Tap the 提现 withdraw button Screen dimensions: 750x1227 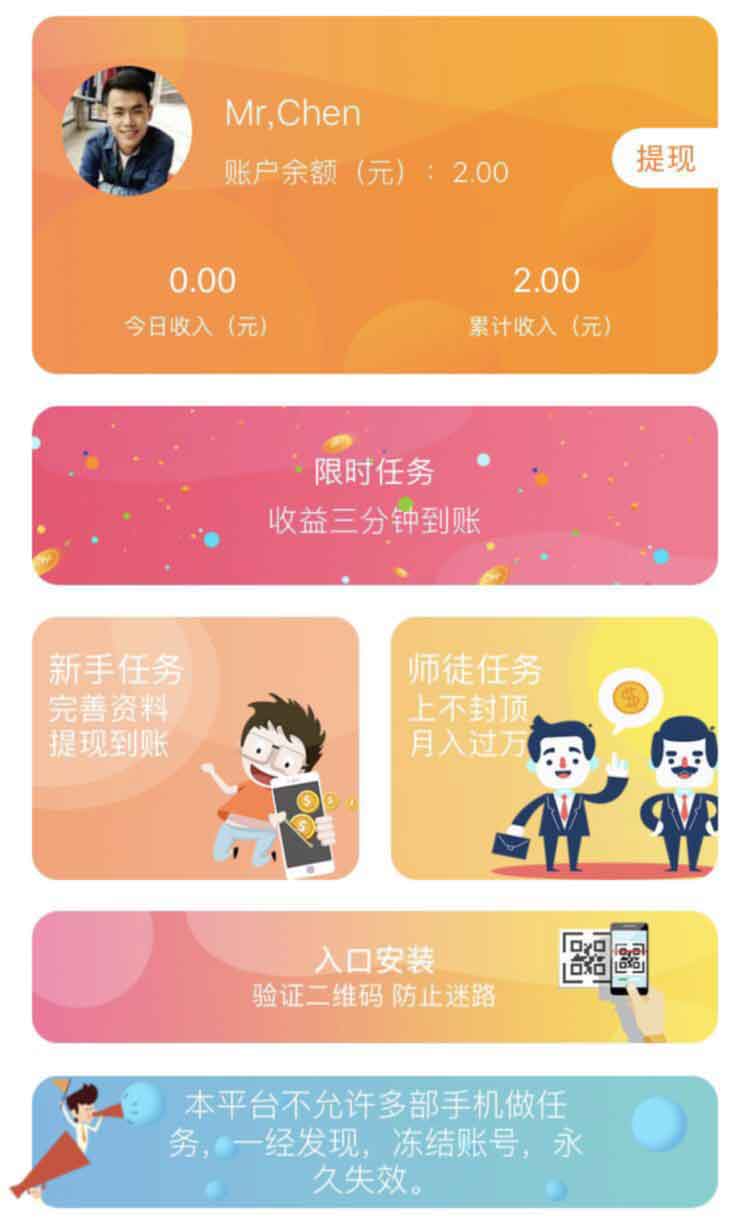click(x=665, y=159)
